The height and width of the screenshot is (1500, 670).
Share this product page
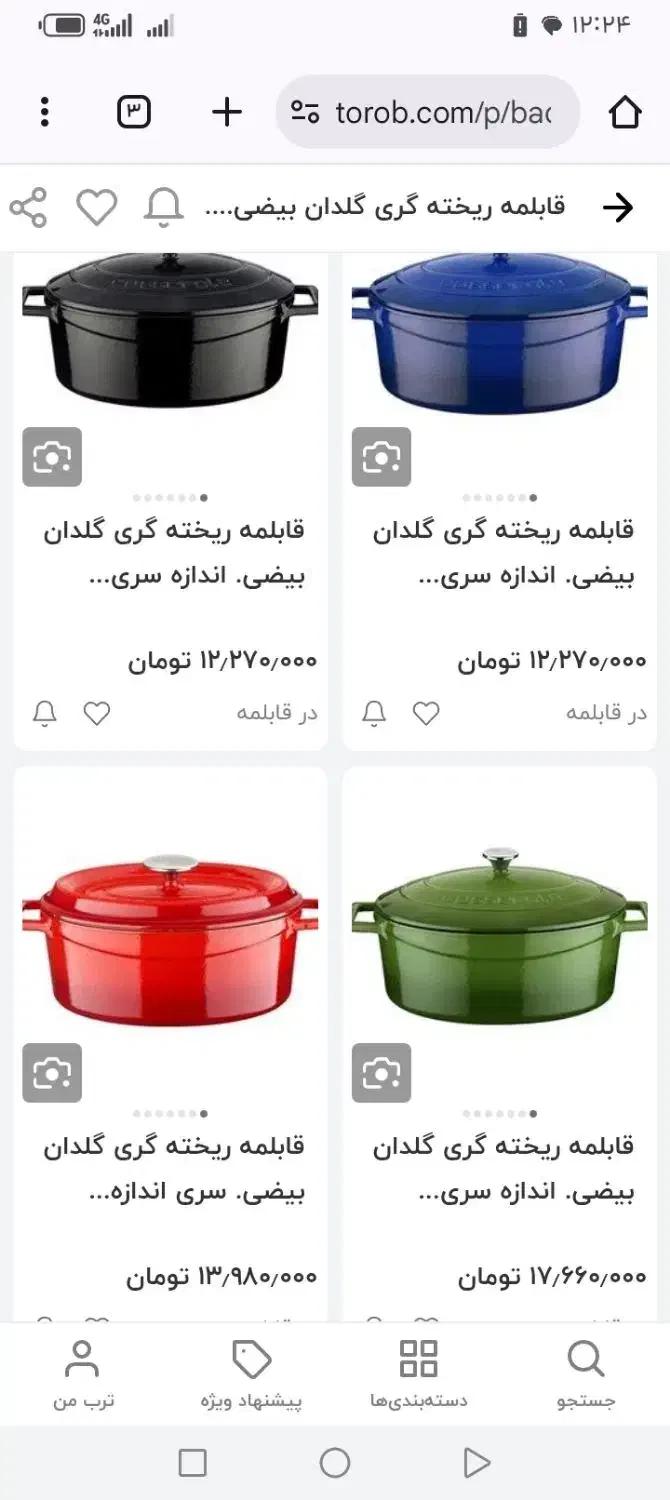click(28, 207)
